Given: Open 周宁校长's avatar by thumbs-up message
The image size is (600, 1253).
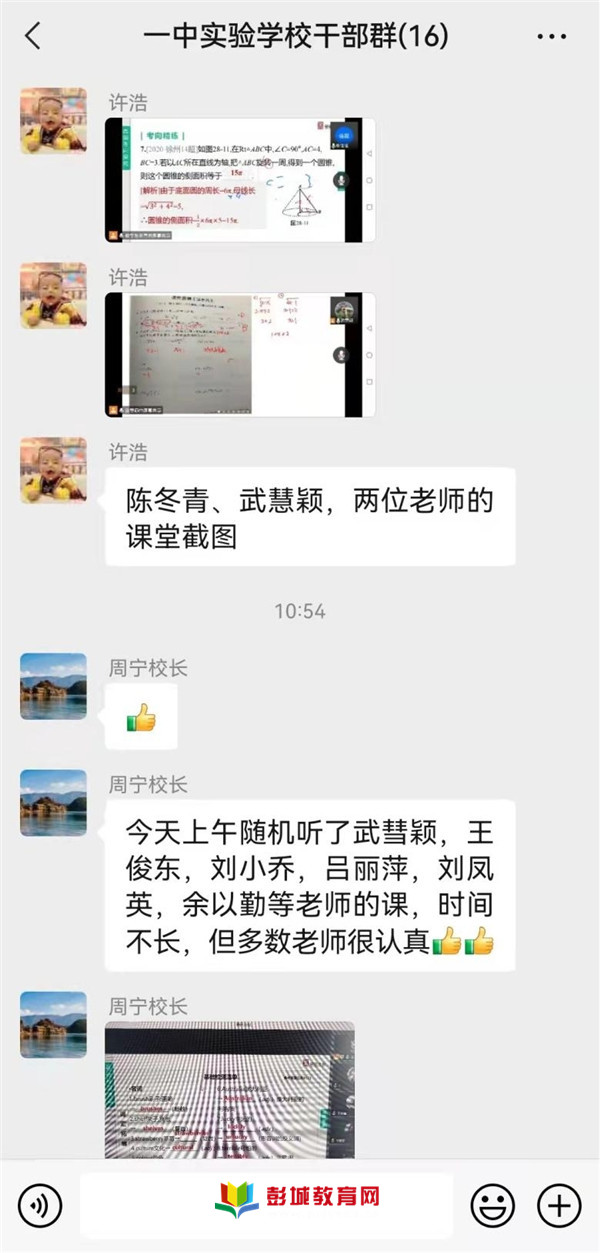Looking at the screenshot, I should 53,686.
